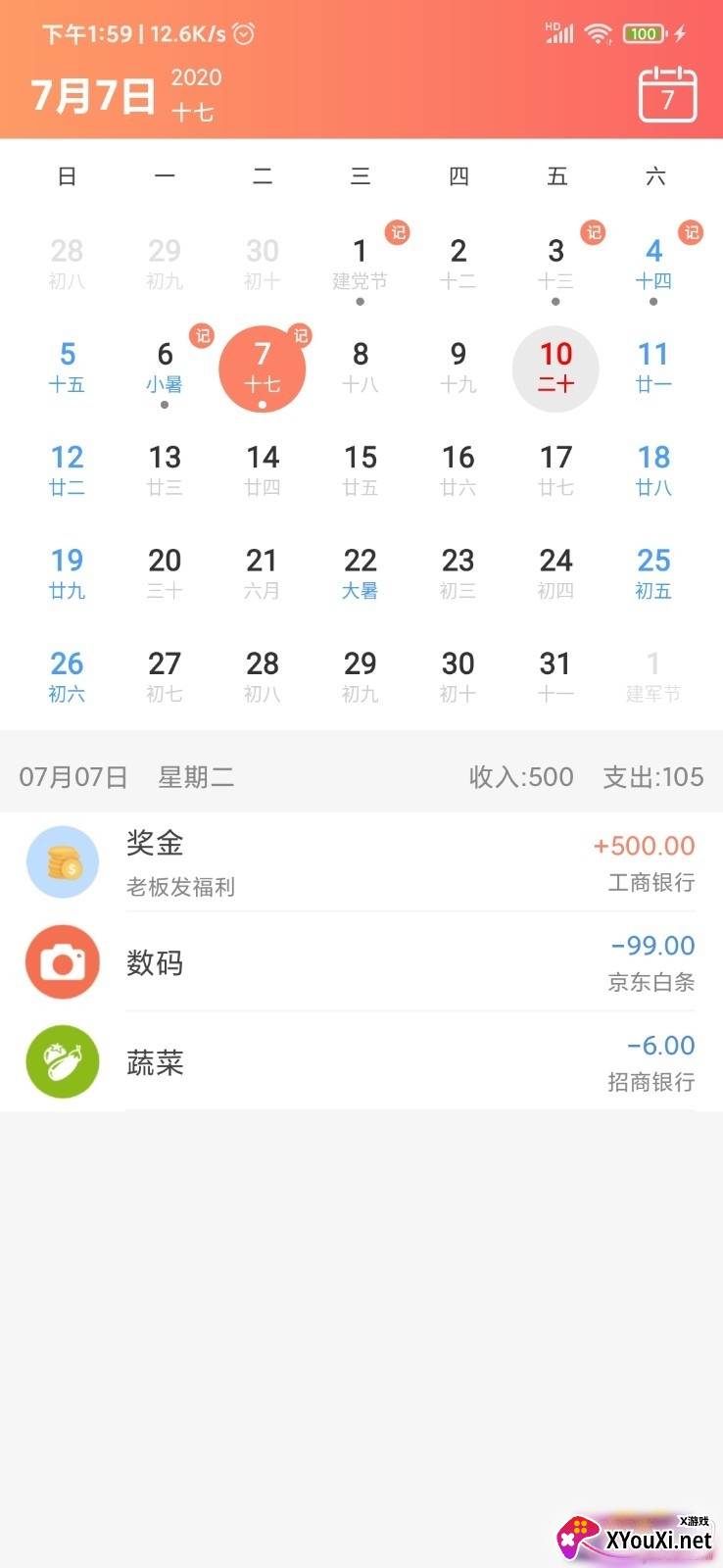
Task: Pick July 19 on the calendar
Action: click(67, 574)
